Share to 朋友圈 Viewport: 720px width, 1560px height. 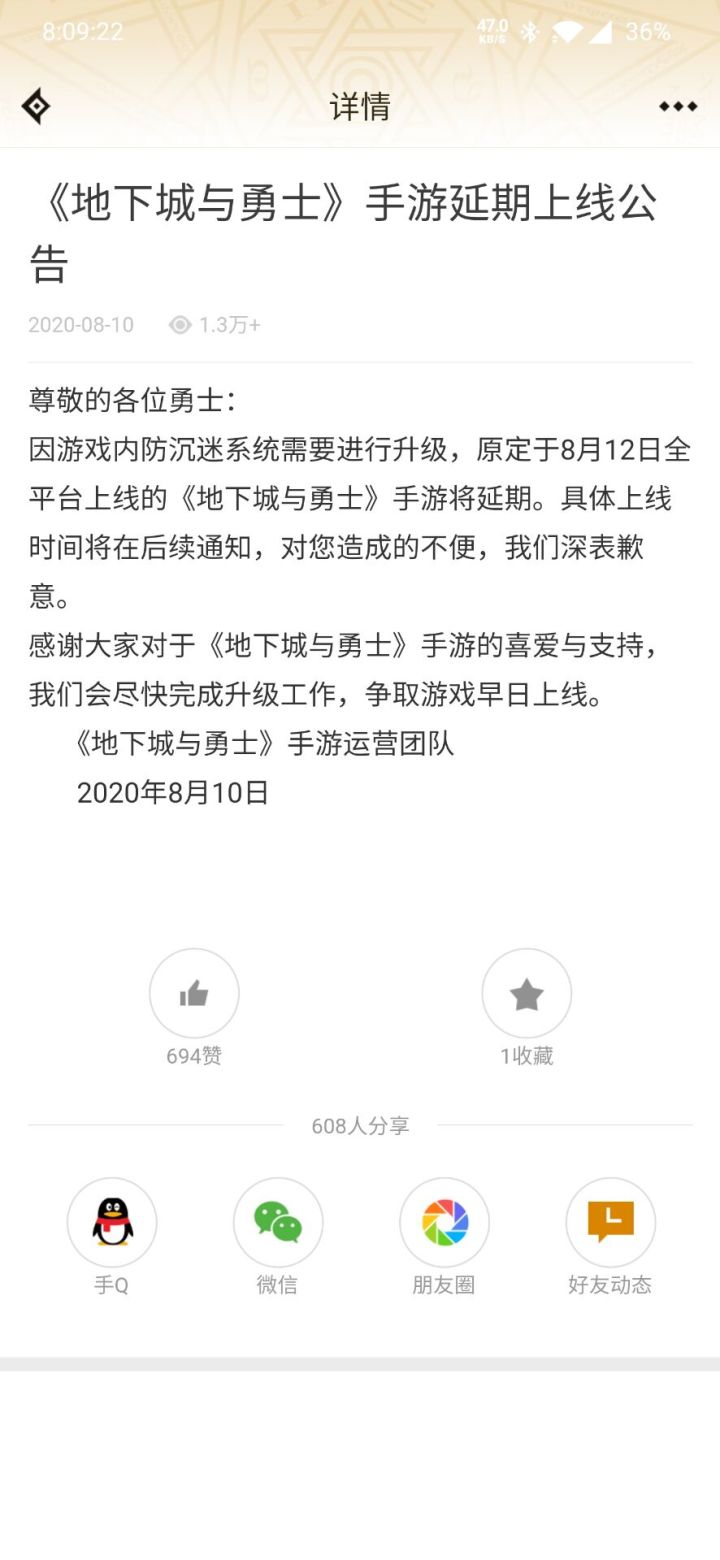[444, 1222]
